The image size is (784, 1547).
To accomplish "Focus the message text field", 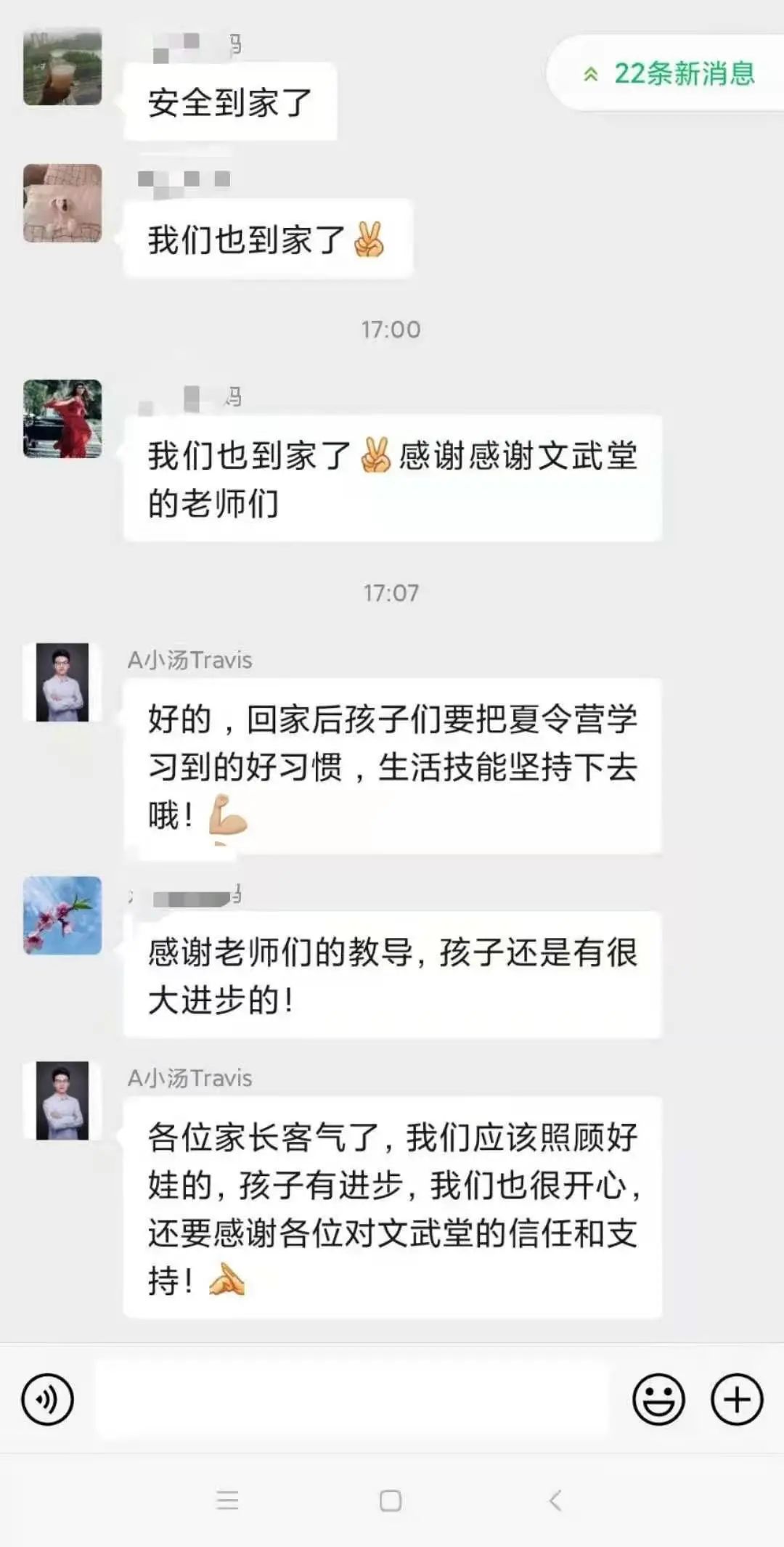I will pos(352,1399).
